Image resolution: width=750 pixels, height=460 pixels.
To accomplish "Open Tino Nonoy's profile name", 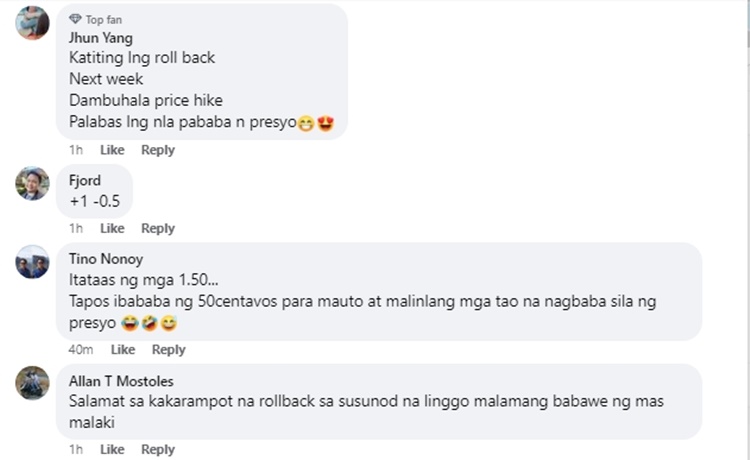I will click(106, 259).
